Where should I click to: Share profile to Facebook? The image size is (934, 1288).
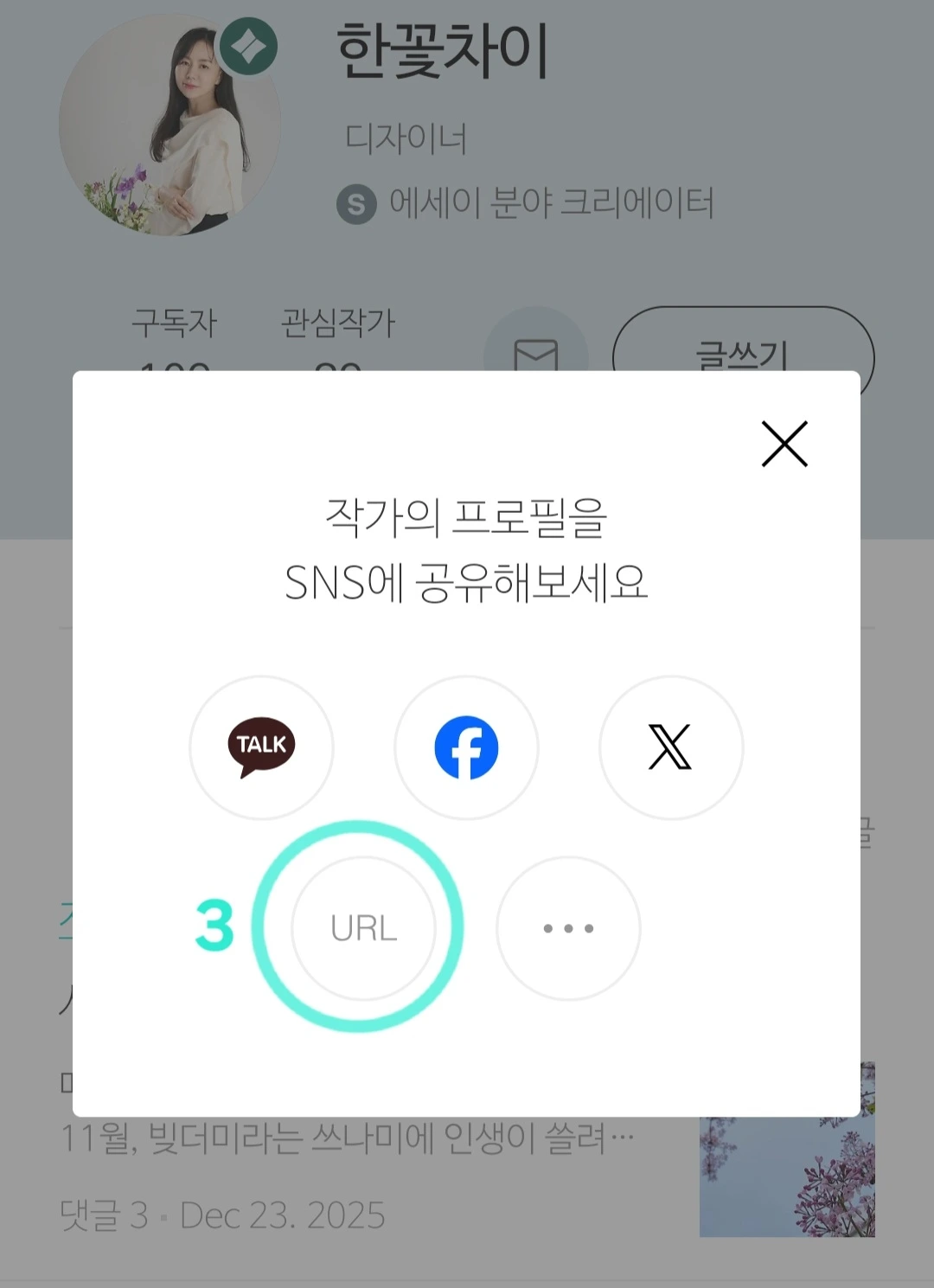tap(466, 747)
